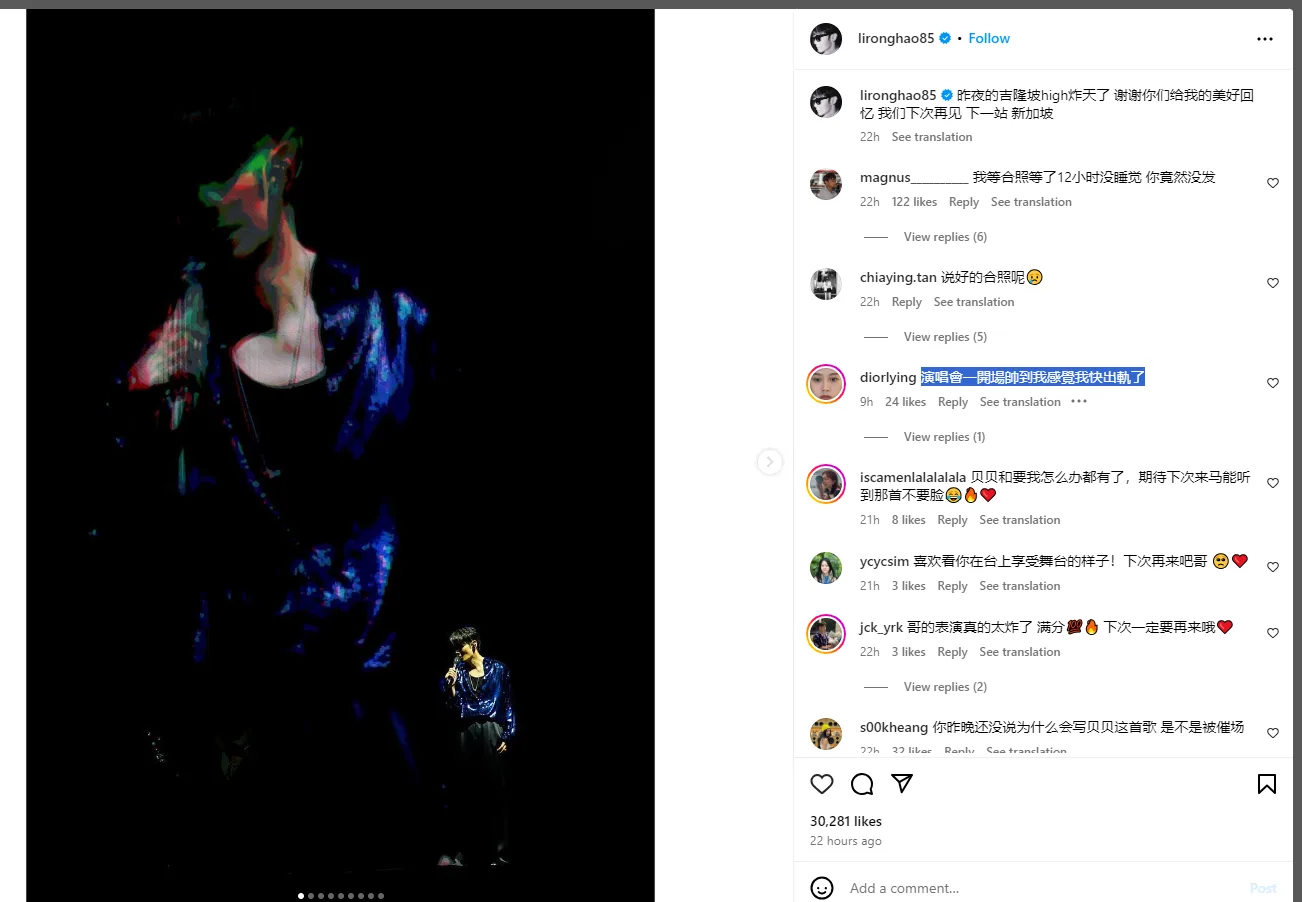Go to next photo in carousel
This screenshot has width=1302, height=902.
click(769, 461)
